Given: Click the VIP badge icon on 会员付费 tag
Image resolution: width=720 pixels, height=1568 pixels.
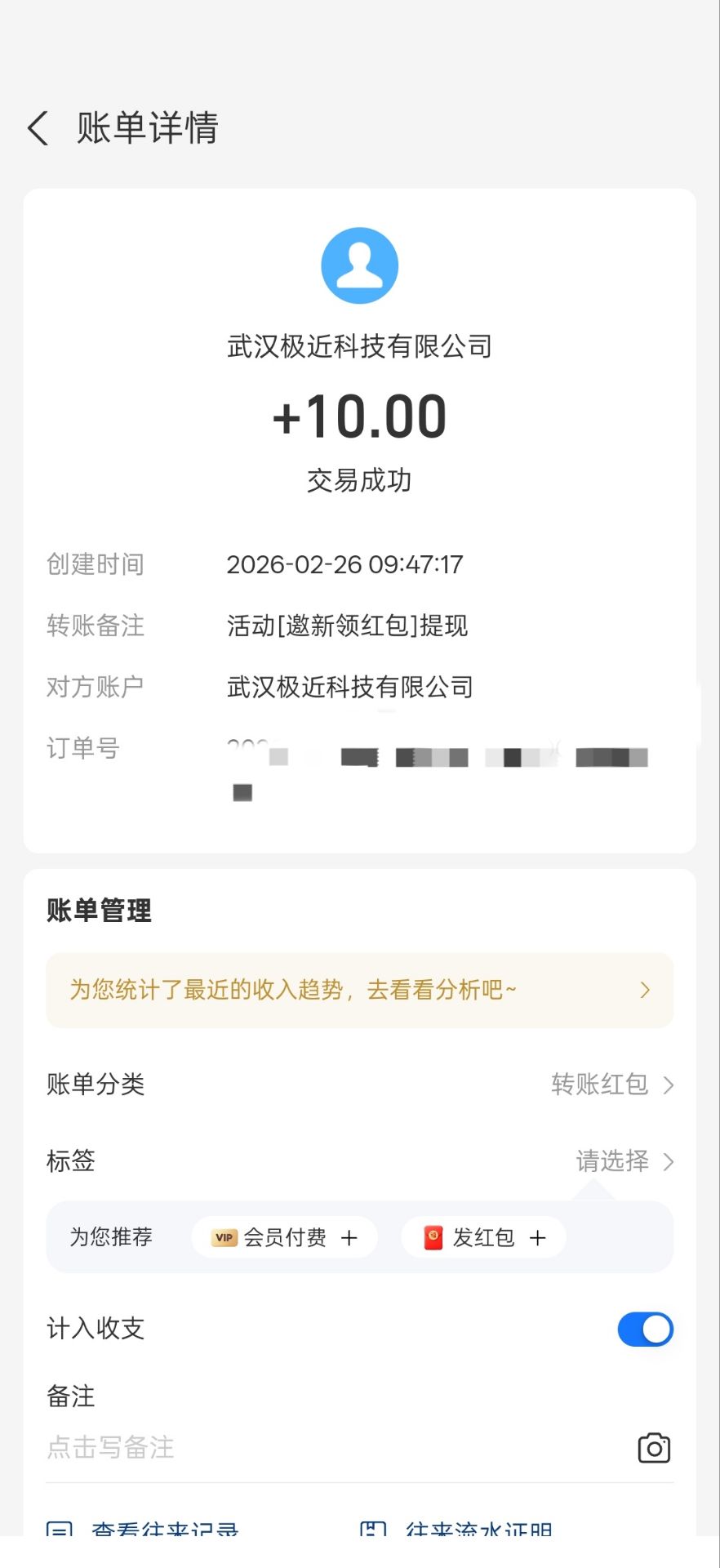Looking at the screenshot, I should tap(224, 1237).
